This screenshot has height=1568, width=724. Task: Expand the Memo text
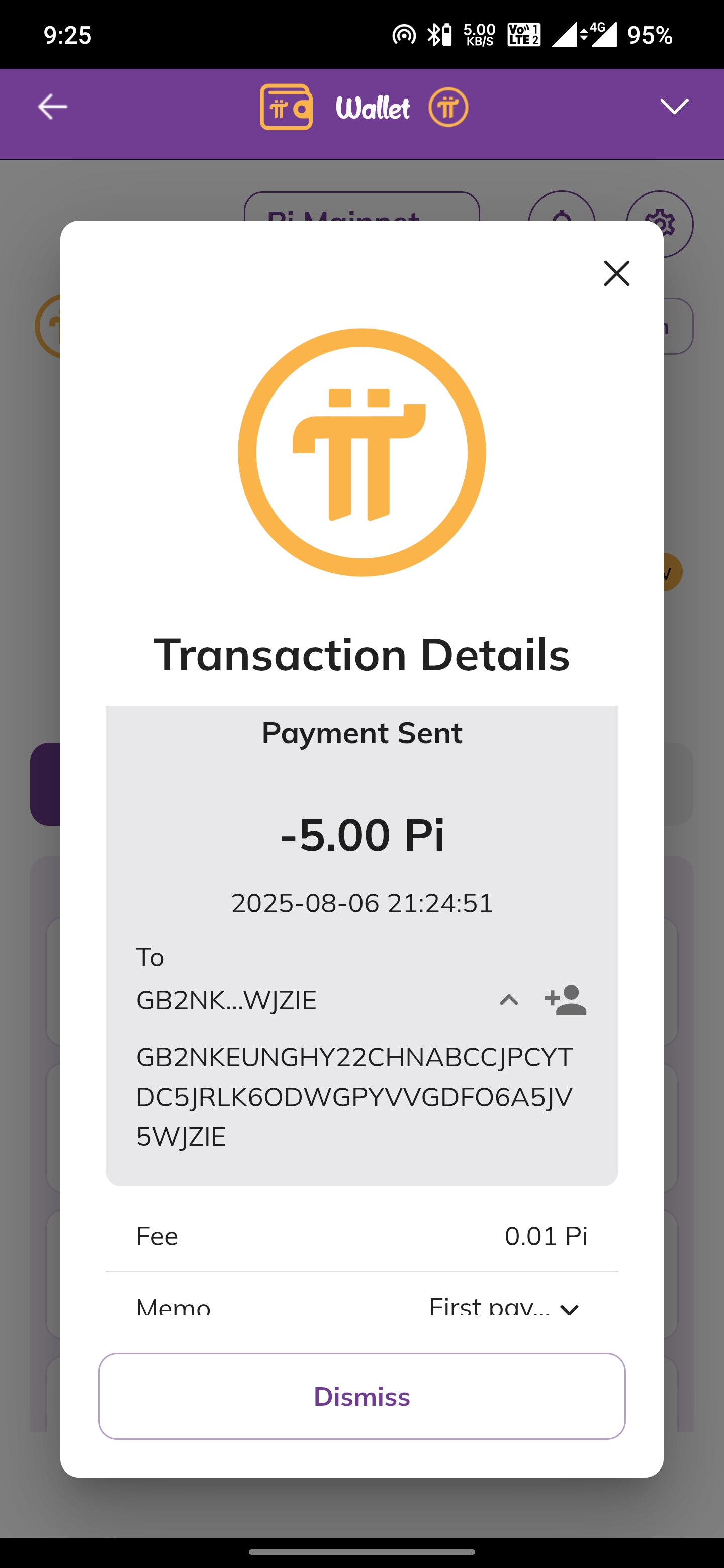[569, 1309]
